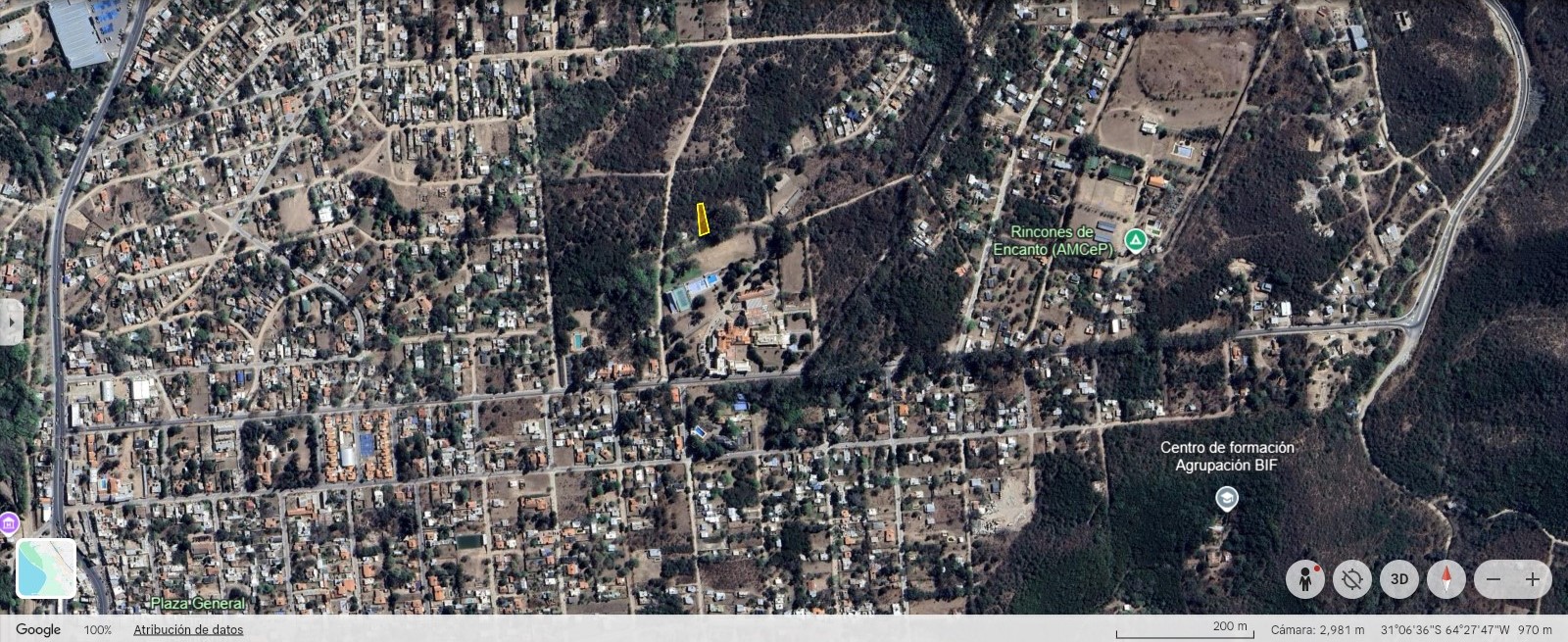Expand the side panel handle
Viewport: 1568px width, 642px height.
(x=11, y=322)
